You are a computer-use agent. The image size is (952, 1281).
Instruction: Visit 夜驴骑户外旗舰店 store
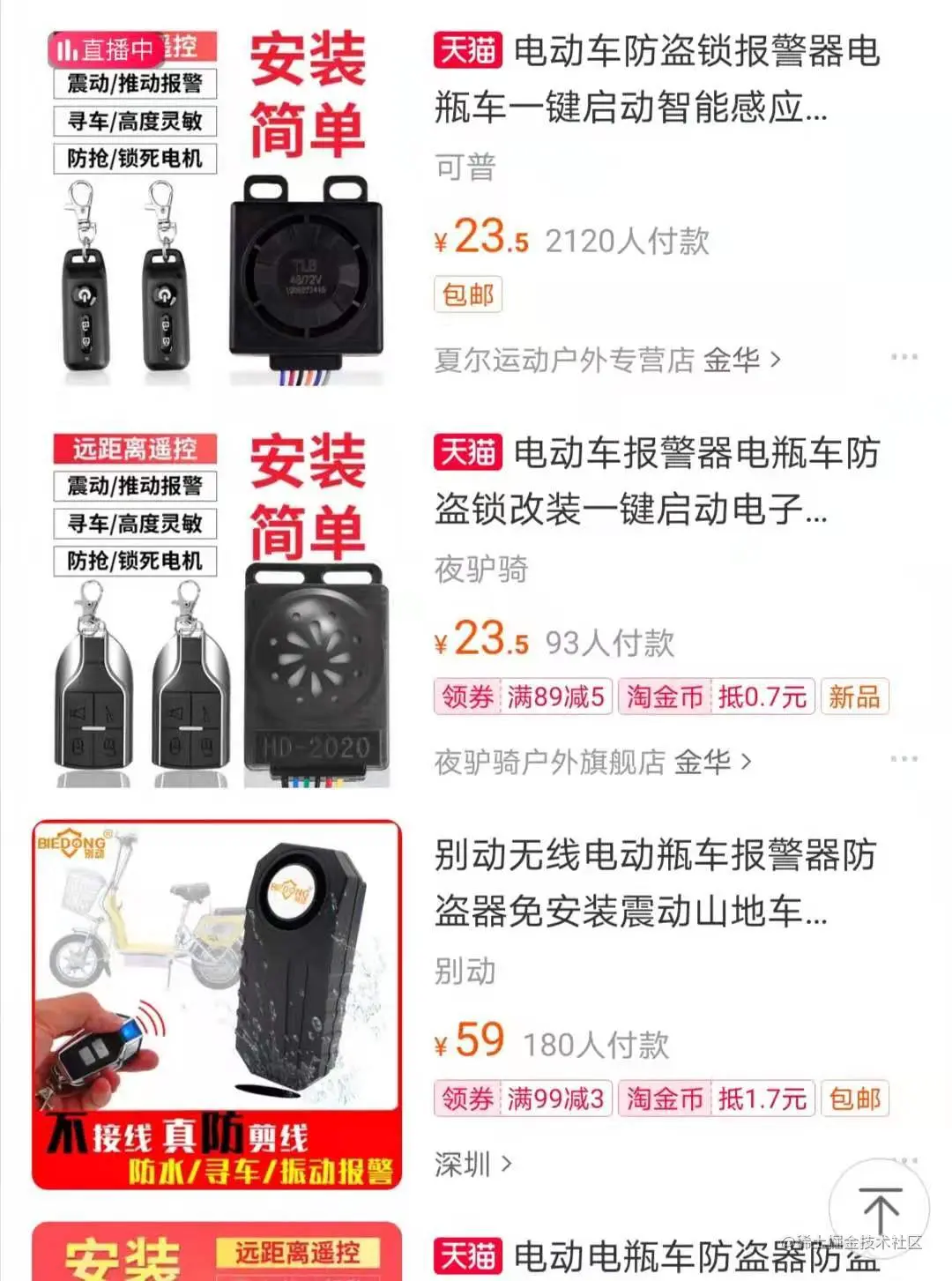pyautogui.click(x=592, y=762)
